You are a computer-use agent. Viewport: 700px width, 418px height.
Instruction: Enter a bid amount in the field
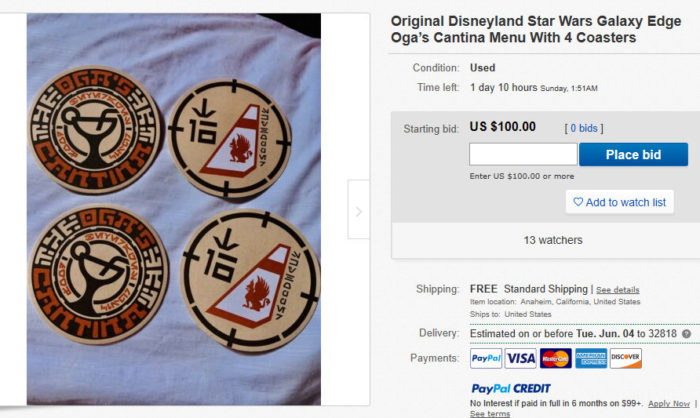523,155
